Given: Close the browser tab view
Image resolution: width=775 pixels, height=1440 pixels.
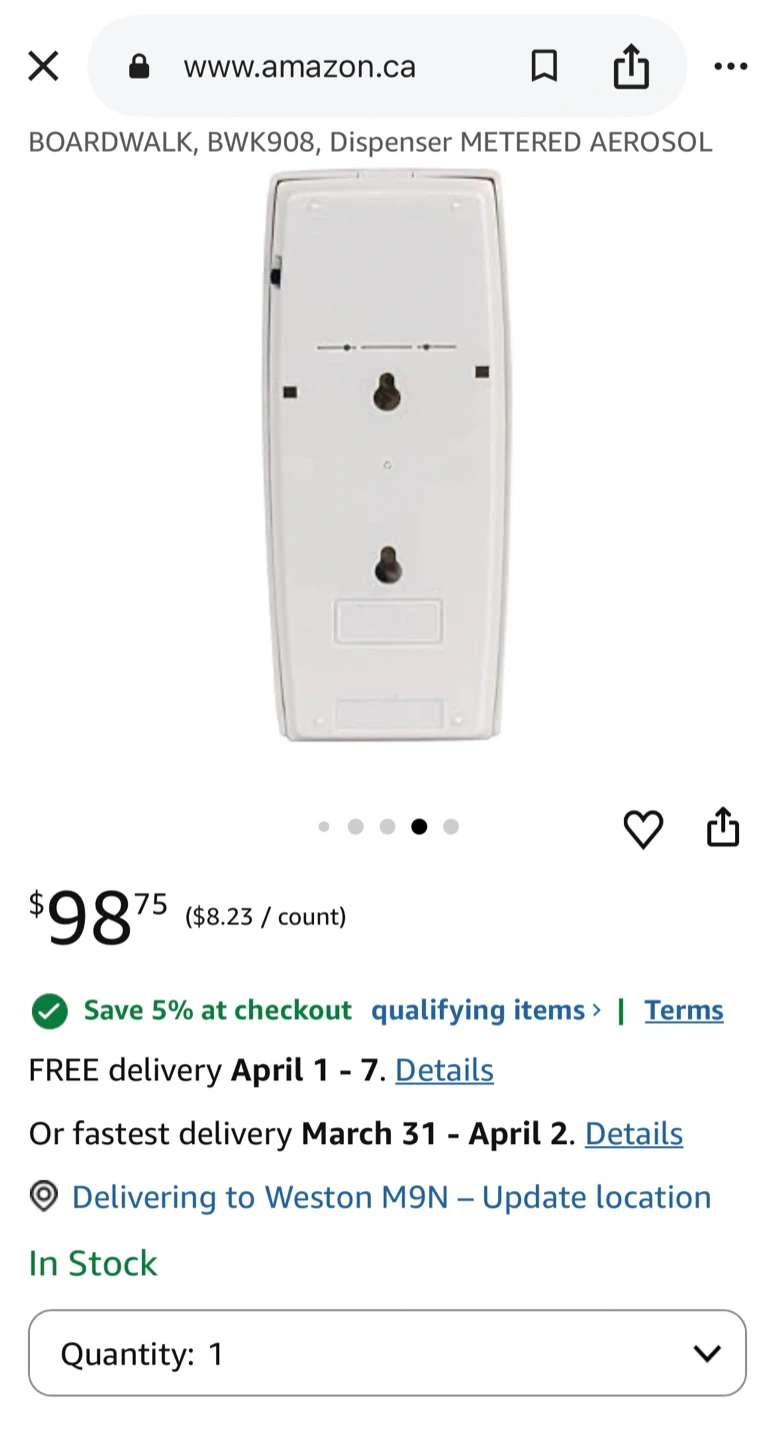Looking at the screenshot, I should [43, 67].
